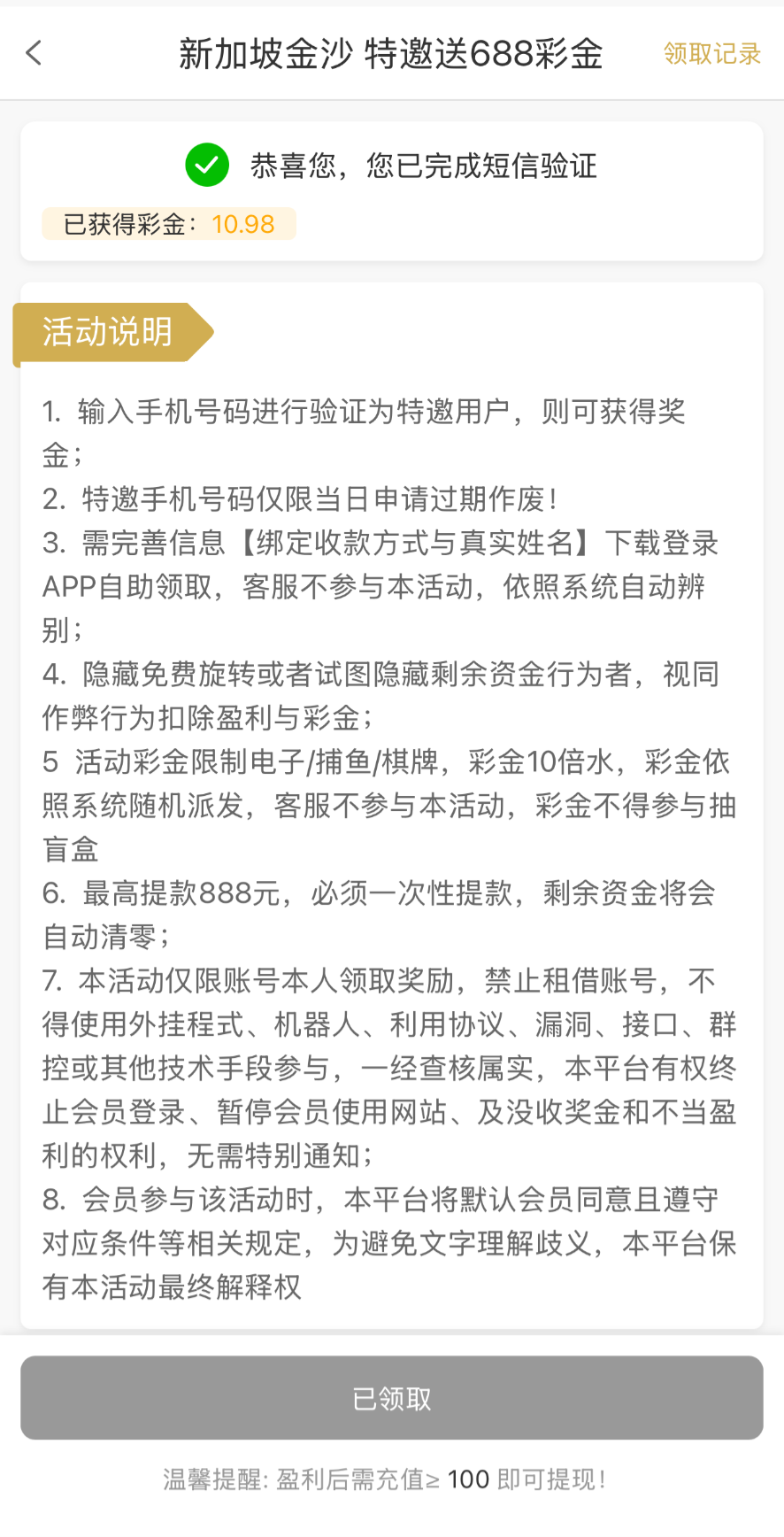
Task: Go back using the top-left arrow
Action: 35,54
